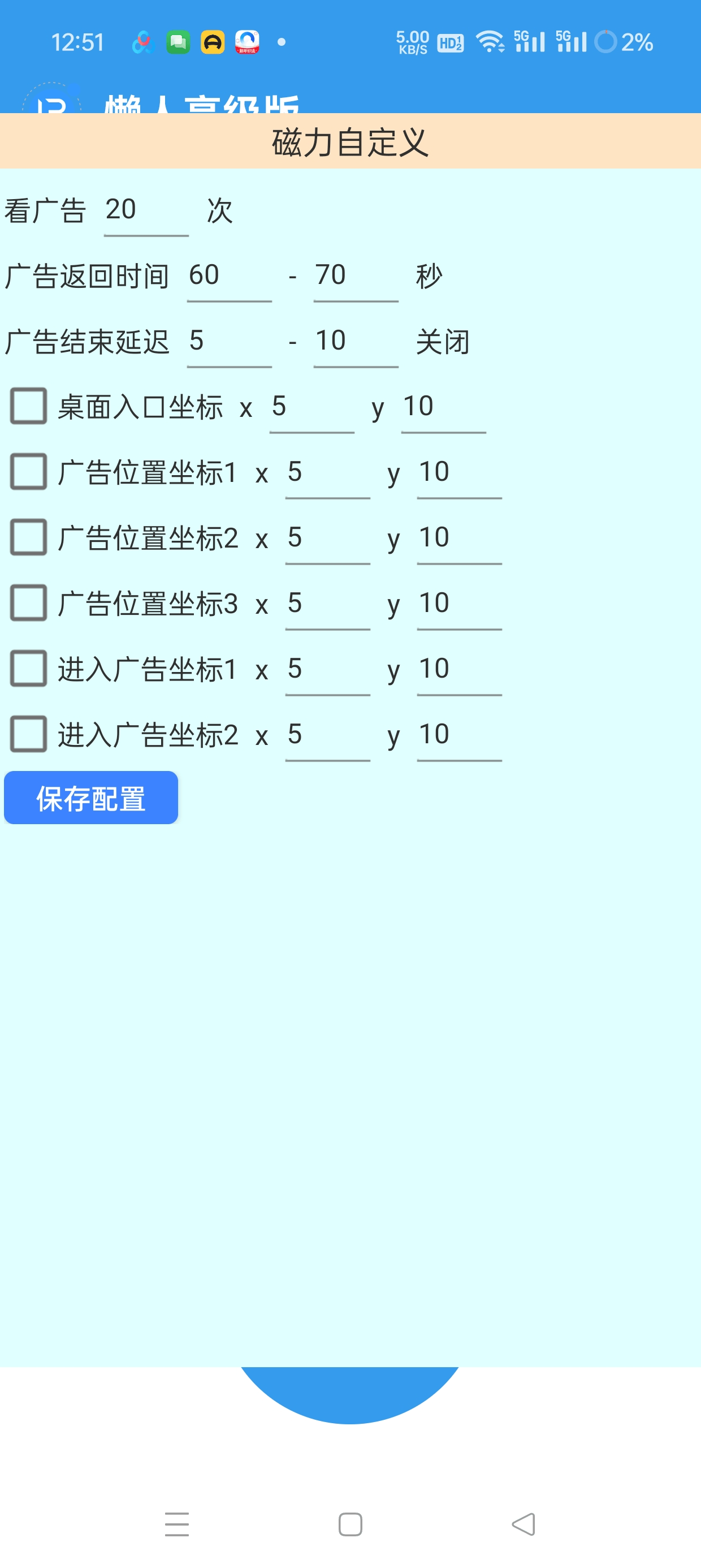Edit the 广告返回时间 60 second field
701x1568 pixels.
pos(228,277)
